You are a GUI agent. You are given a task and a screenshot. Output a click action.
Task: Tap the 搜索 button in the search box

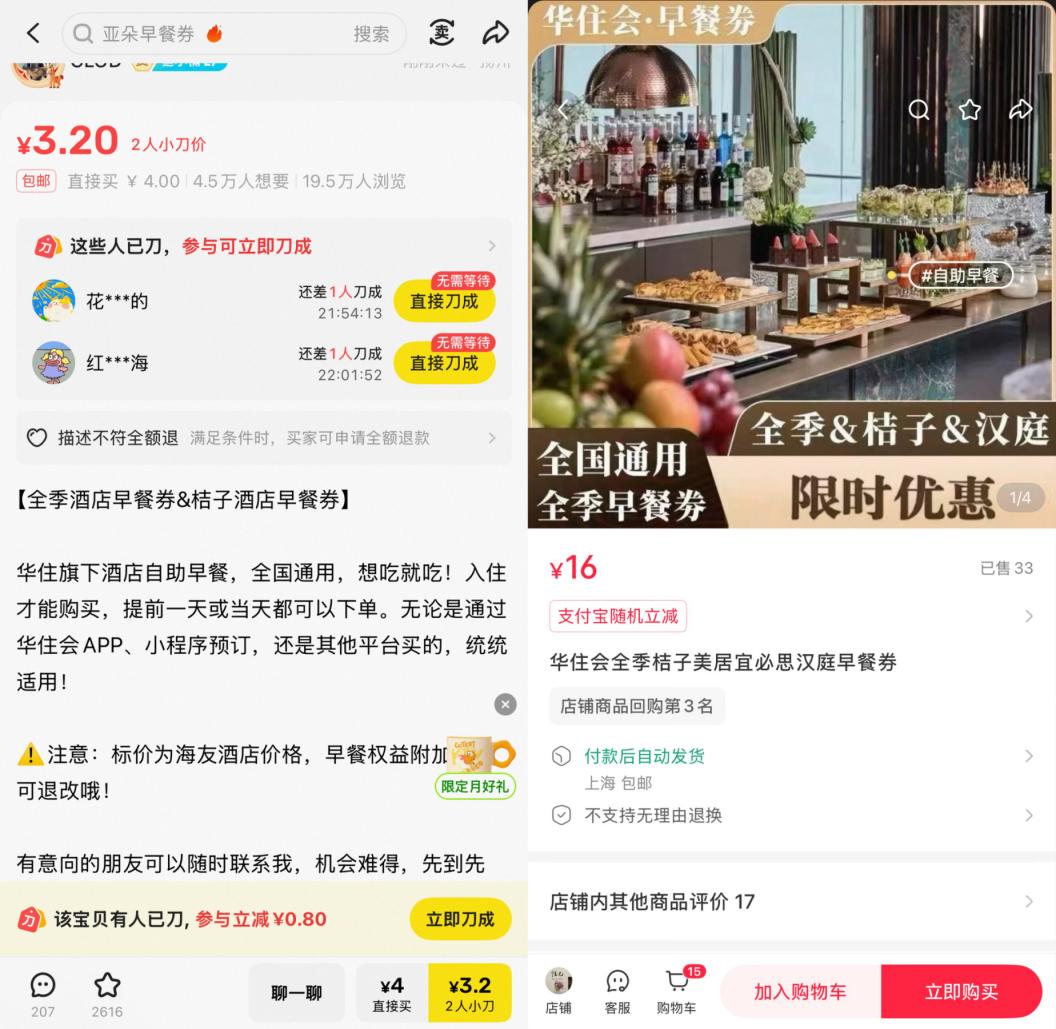[371, 34]
